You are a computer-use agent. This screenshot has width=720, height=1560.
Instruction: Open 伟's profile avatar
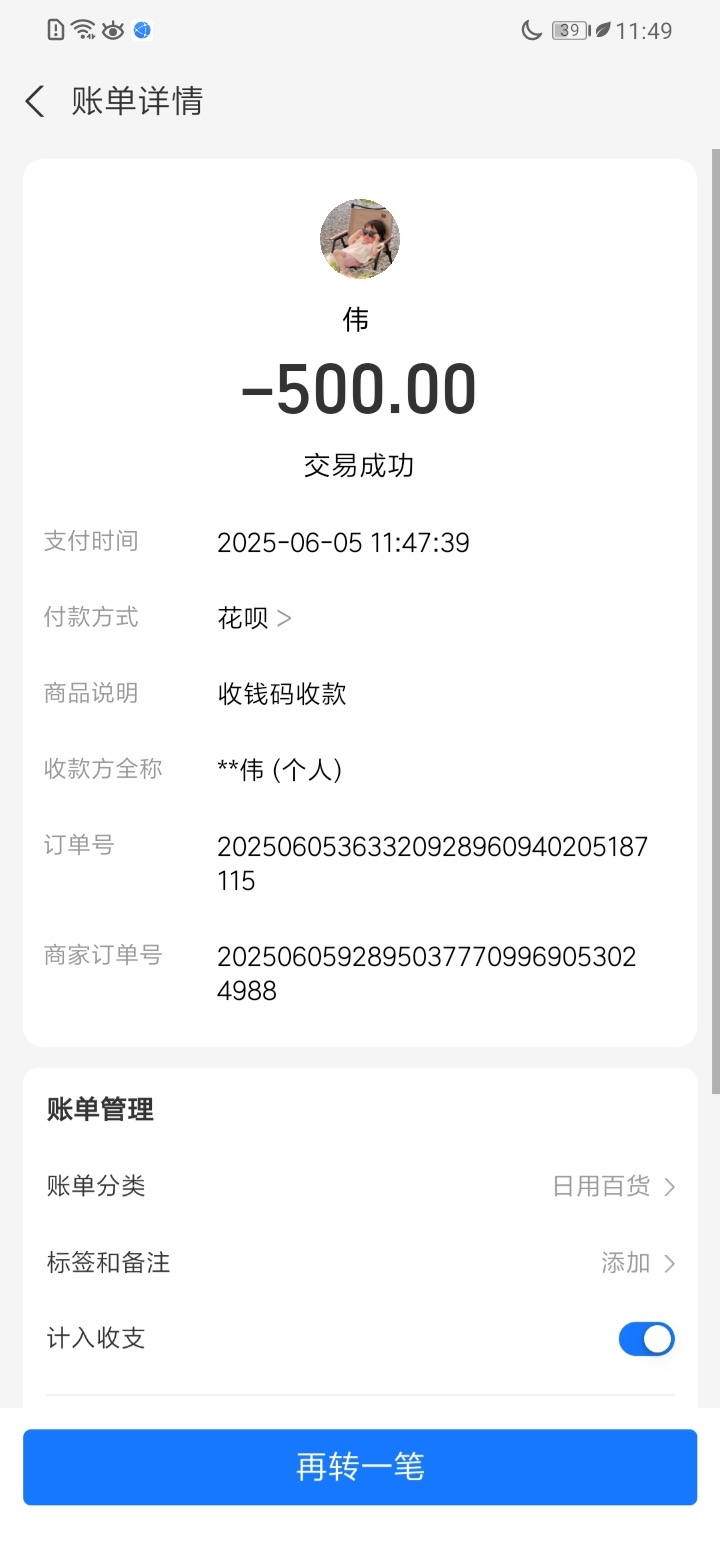coord(359,239)
